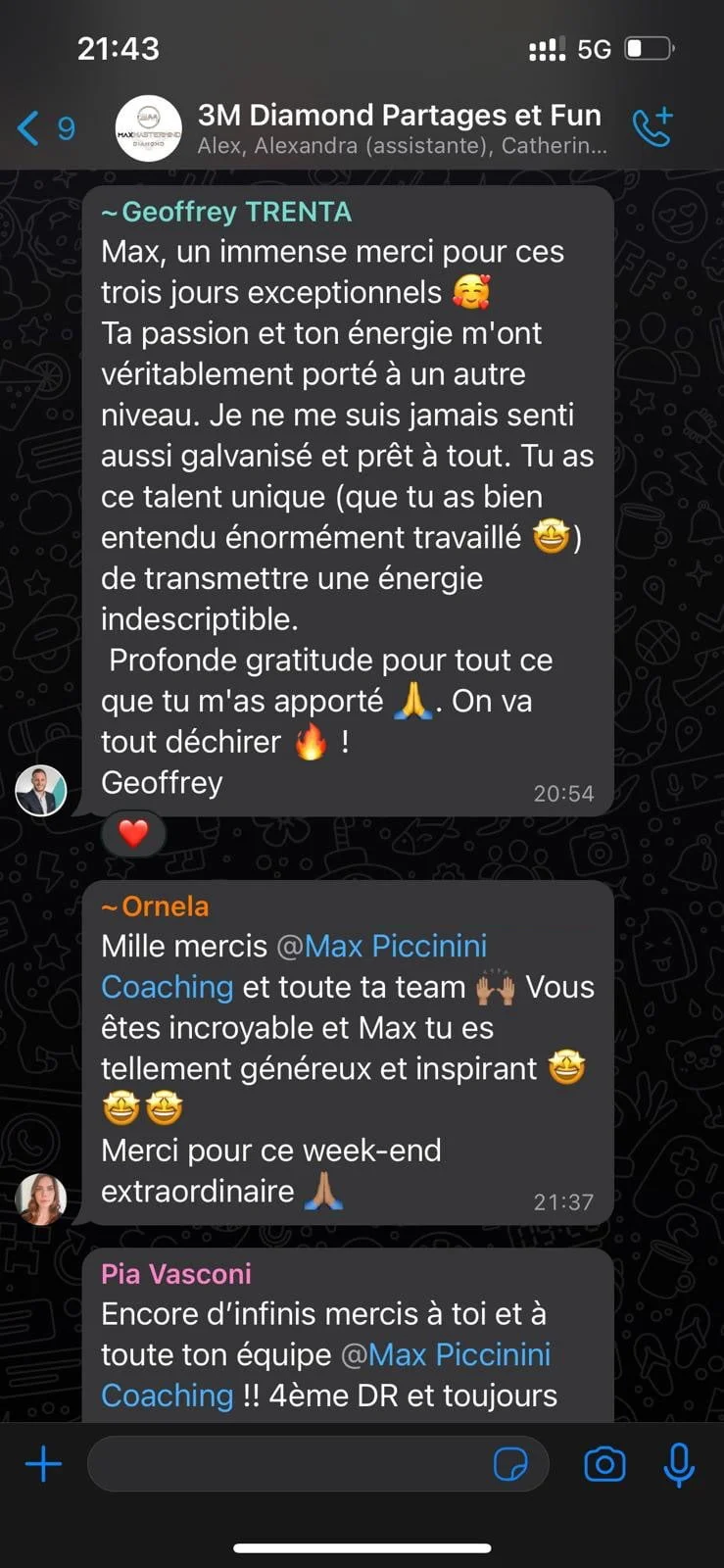The height and width of the screenshot is (1568, 724).
Task: View heart reaction on Geoffrey's message
Action: pos(134,834)
